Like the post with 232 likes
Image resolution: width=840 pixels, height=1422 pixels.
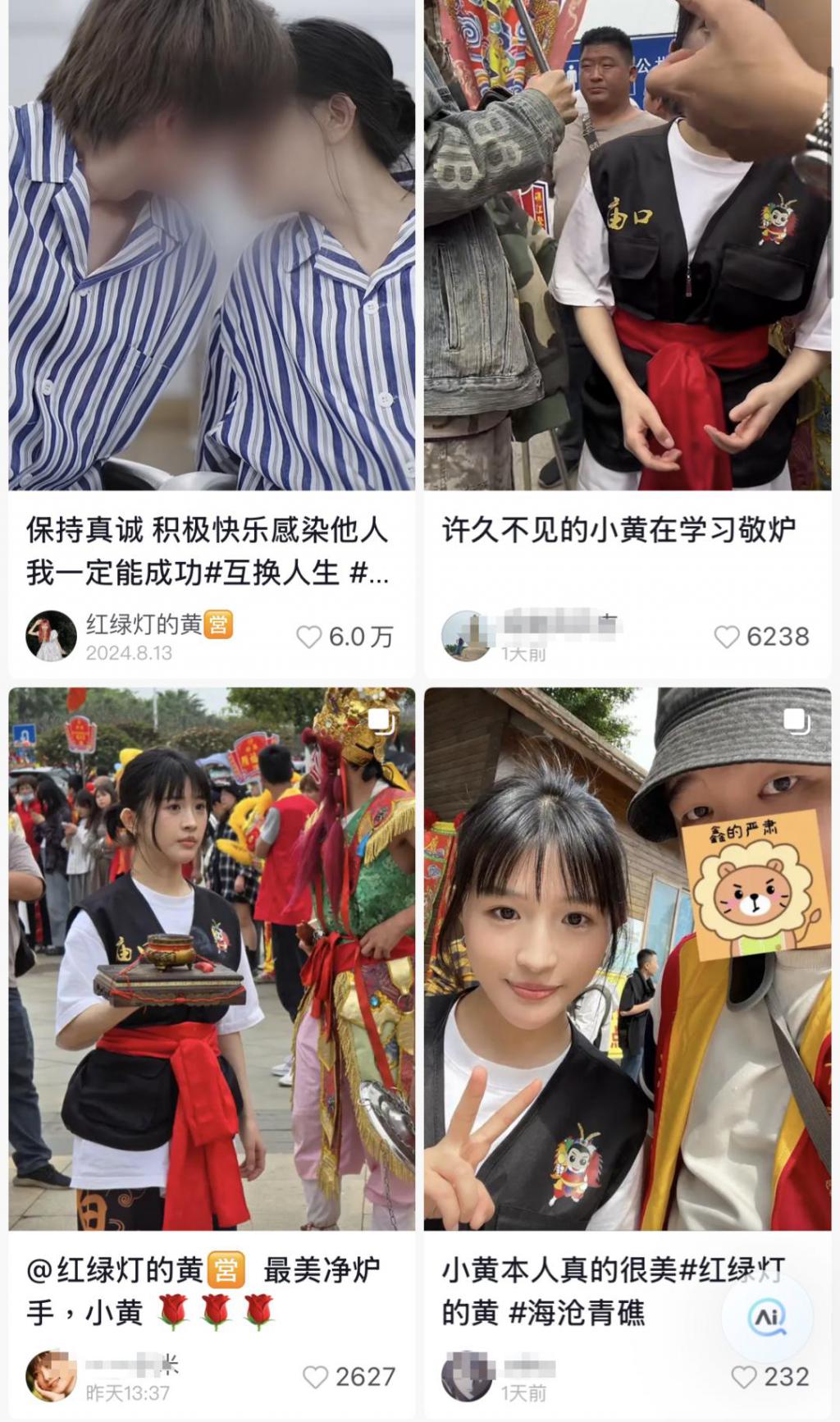743,1377
